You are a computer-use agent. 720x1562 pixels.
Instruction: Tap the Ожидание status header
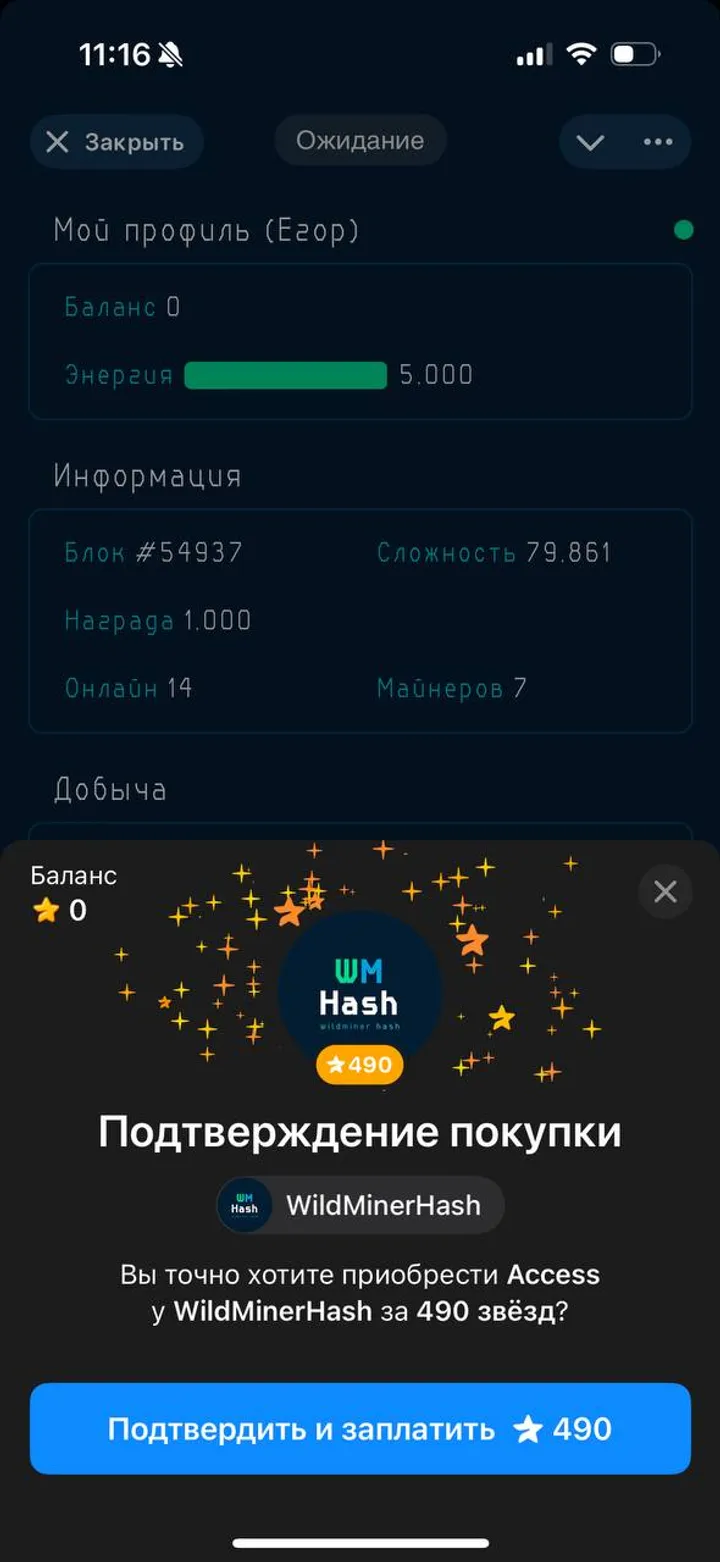(x=359, y=141)
